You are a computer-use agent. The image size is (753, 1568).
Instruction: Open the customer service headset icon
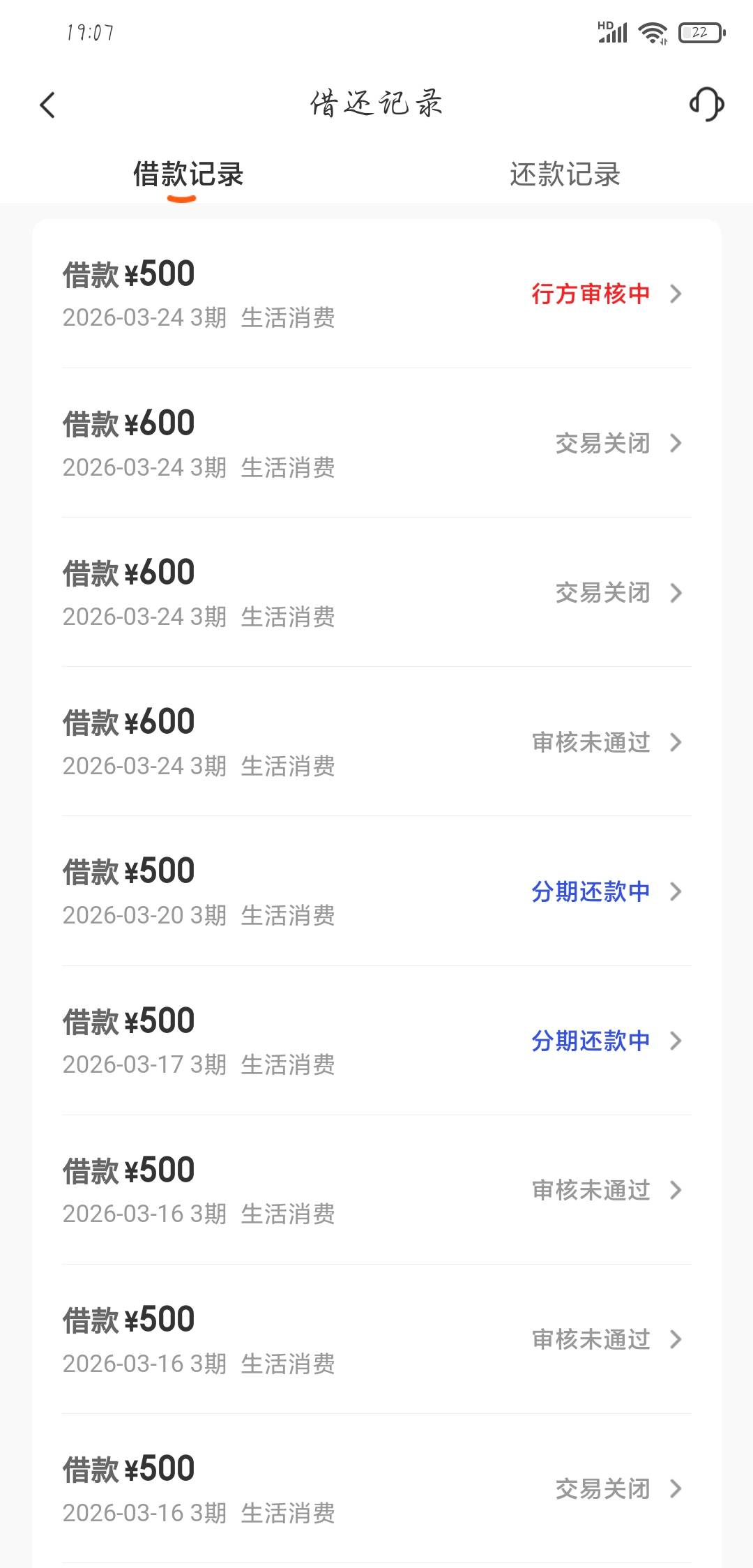(x=706, y=105)
